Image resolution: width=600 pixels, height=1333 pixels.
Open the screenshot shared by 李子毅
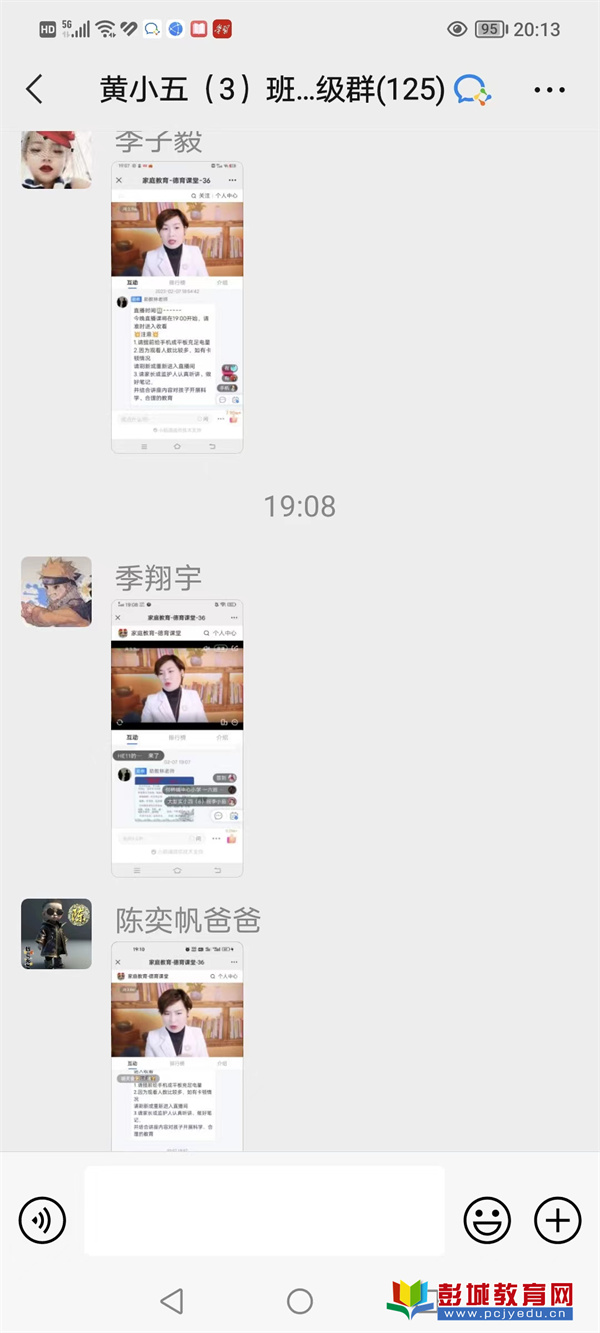pos(177,307)
